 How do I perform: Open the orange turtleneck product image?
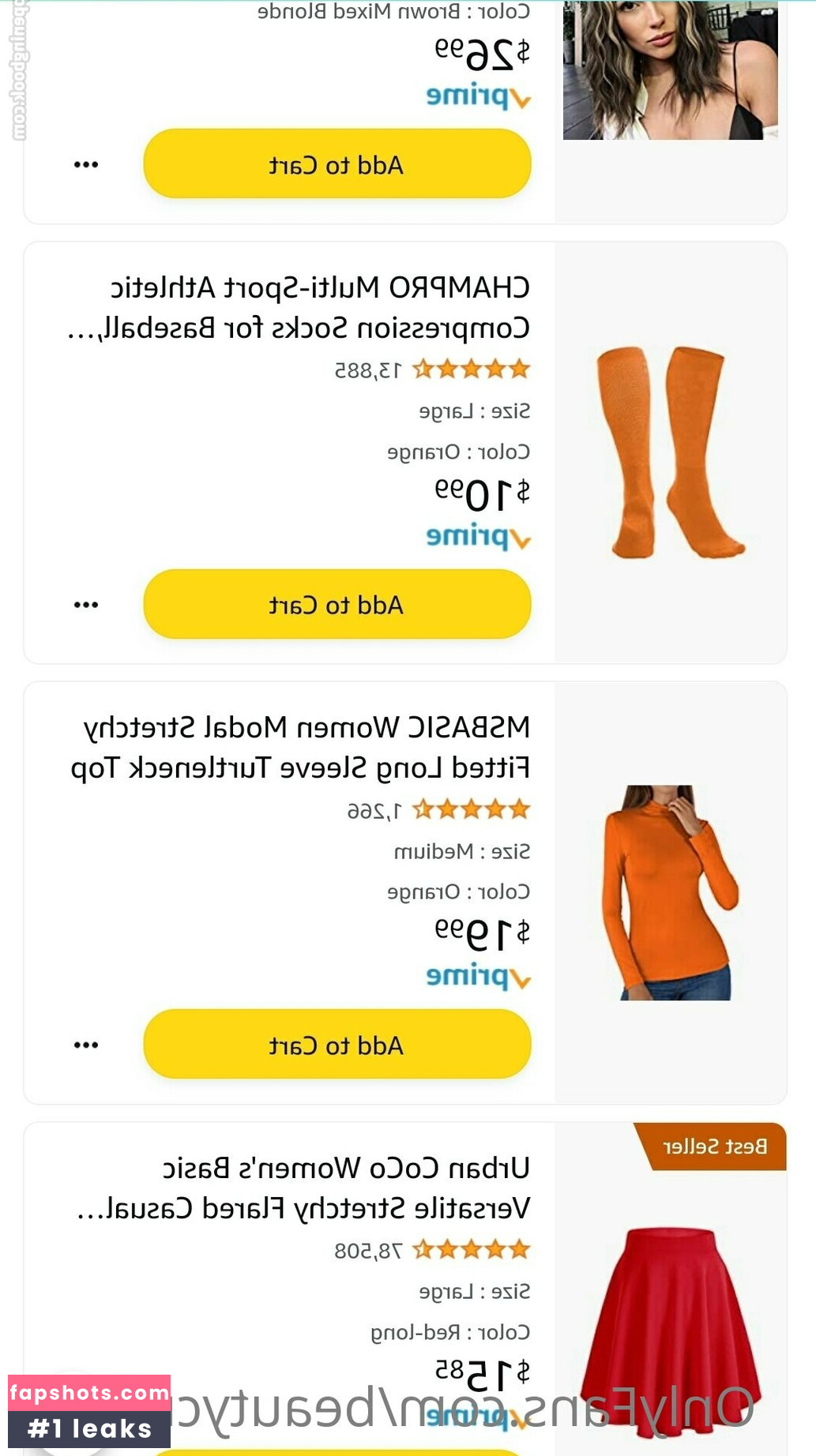(x=670, y=892)
